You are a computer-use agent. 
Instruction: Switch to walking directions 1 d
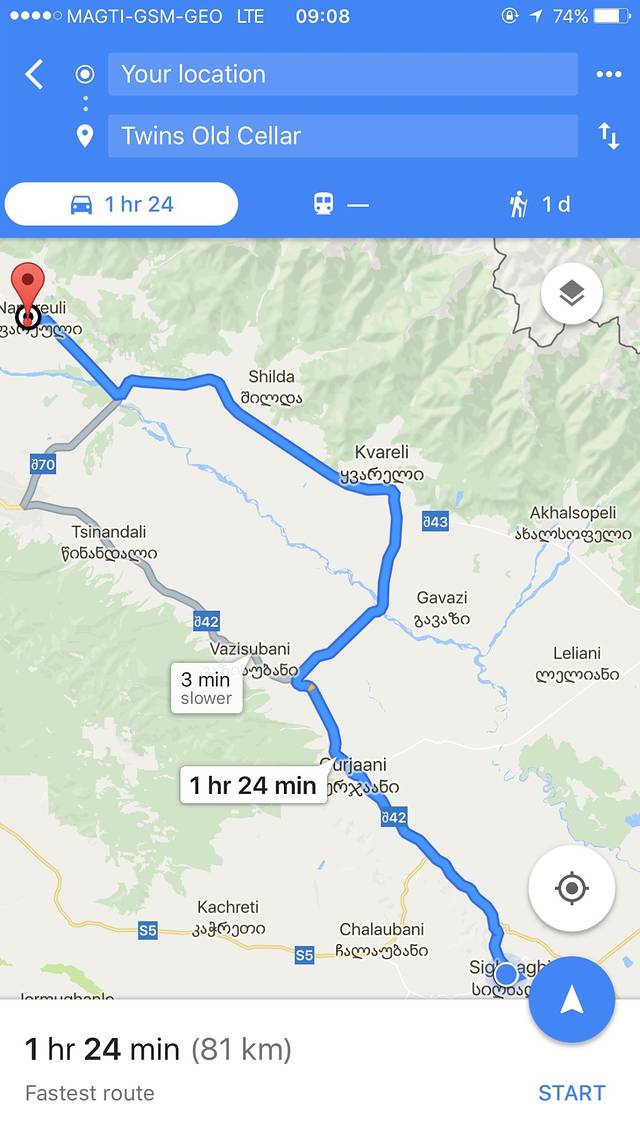point(539,204)
